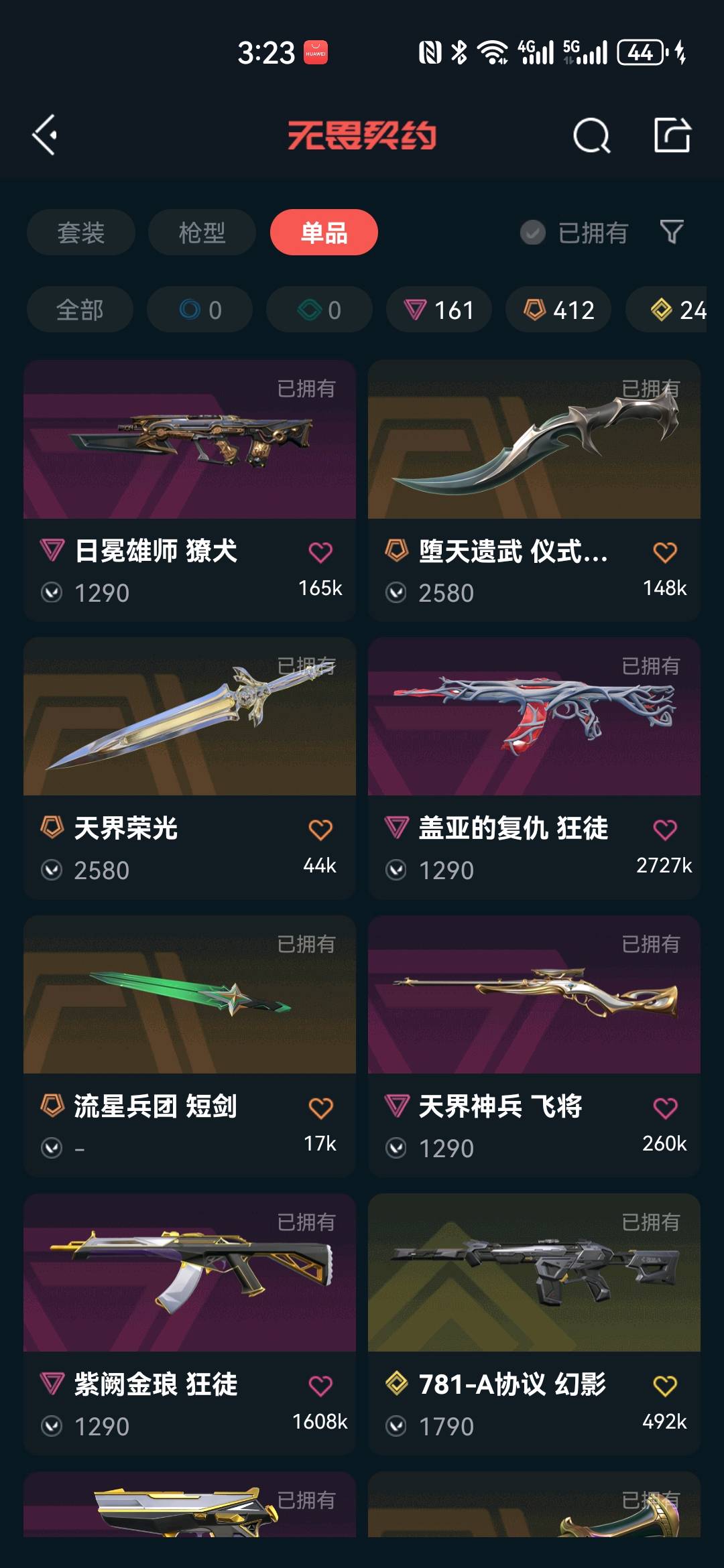
Task: Like the 盖亚的复仇 狂徒 skin
Action: (x=664, y=830)
